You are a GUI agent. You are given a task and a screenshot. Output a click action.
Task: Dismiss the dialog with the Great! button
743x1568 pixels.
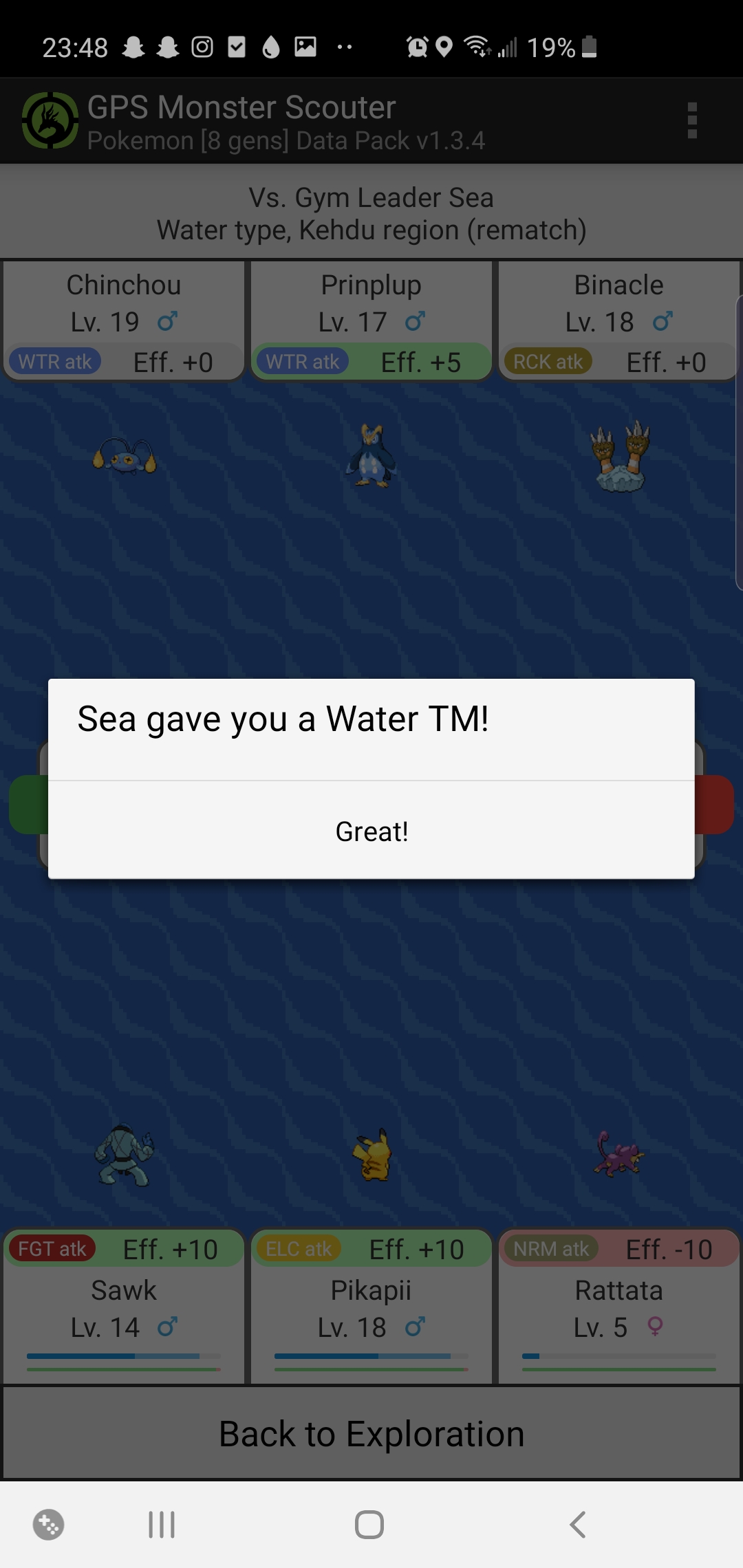tap(371, 831)
